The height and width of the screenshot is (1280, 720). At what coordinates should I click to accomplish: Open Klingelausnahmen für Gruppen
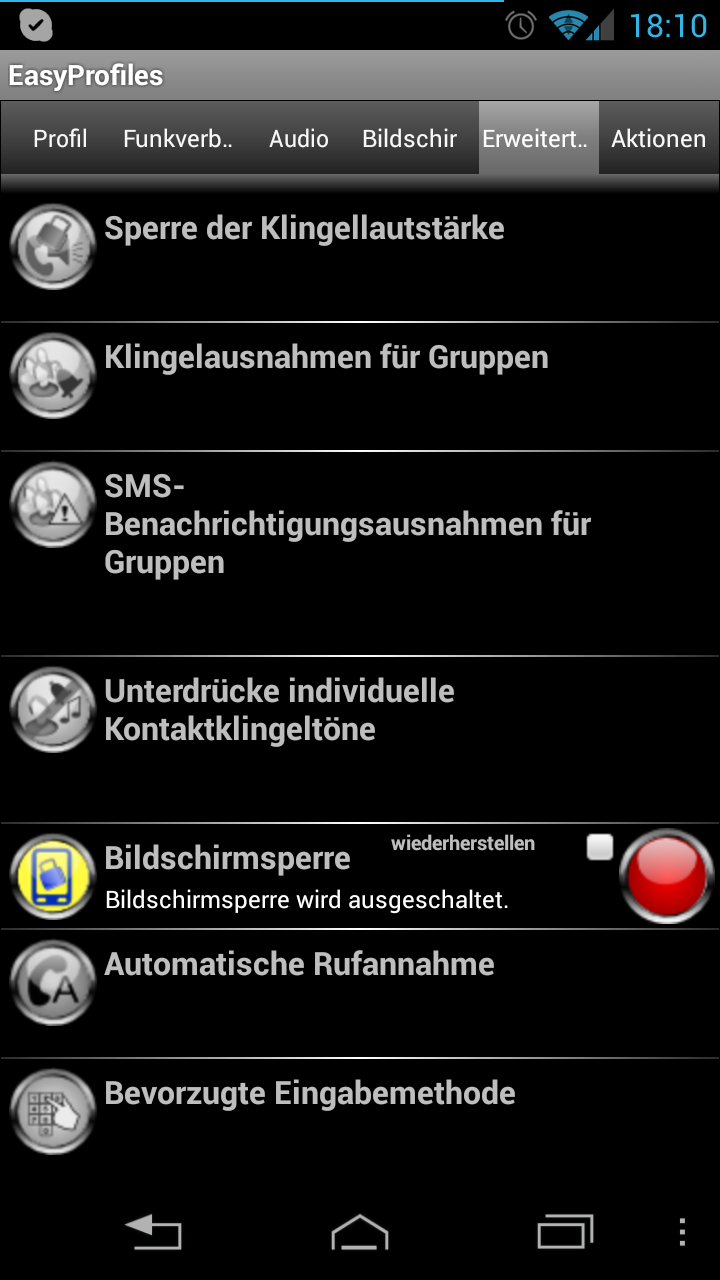(360, 386)
